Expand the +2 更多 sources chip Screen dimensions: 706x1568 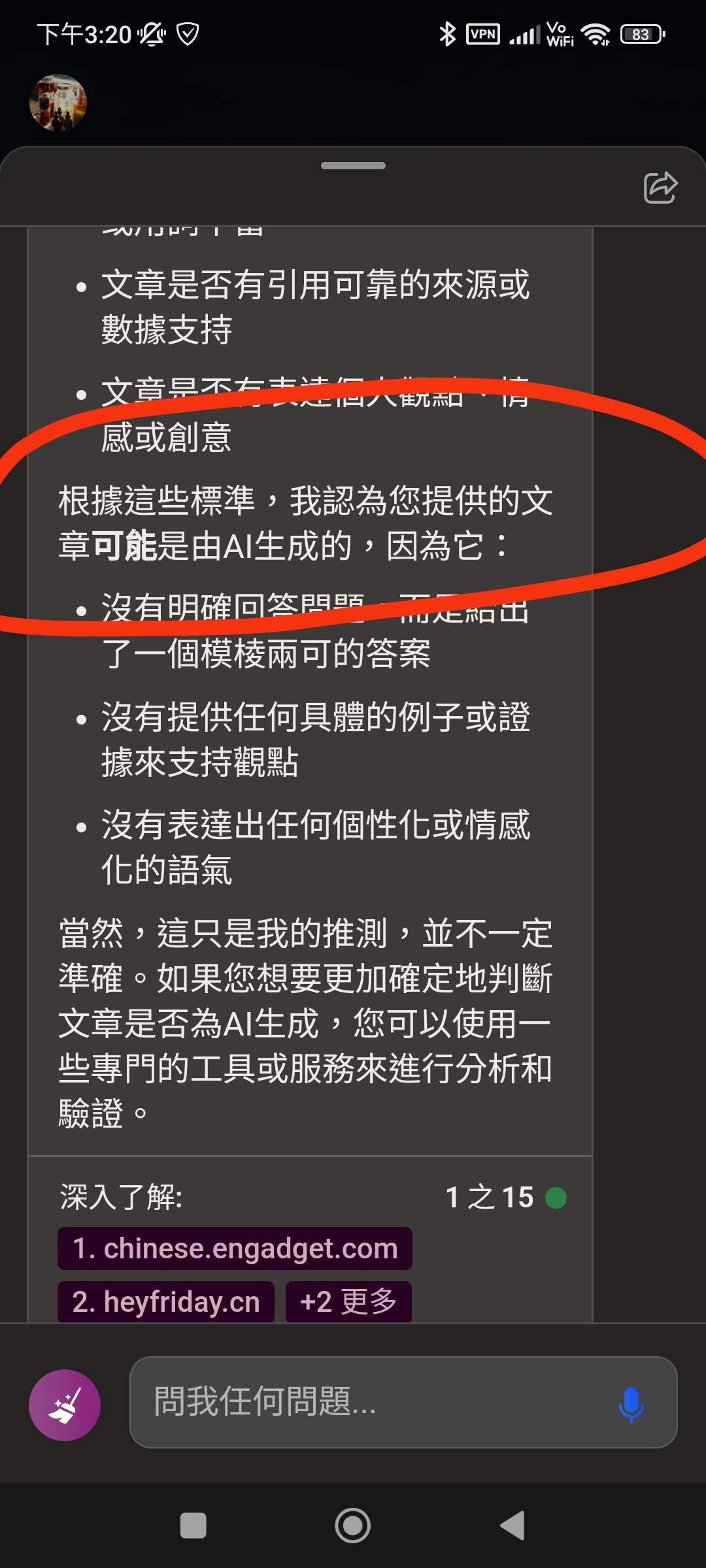click(x=348, y=1301)
